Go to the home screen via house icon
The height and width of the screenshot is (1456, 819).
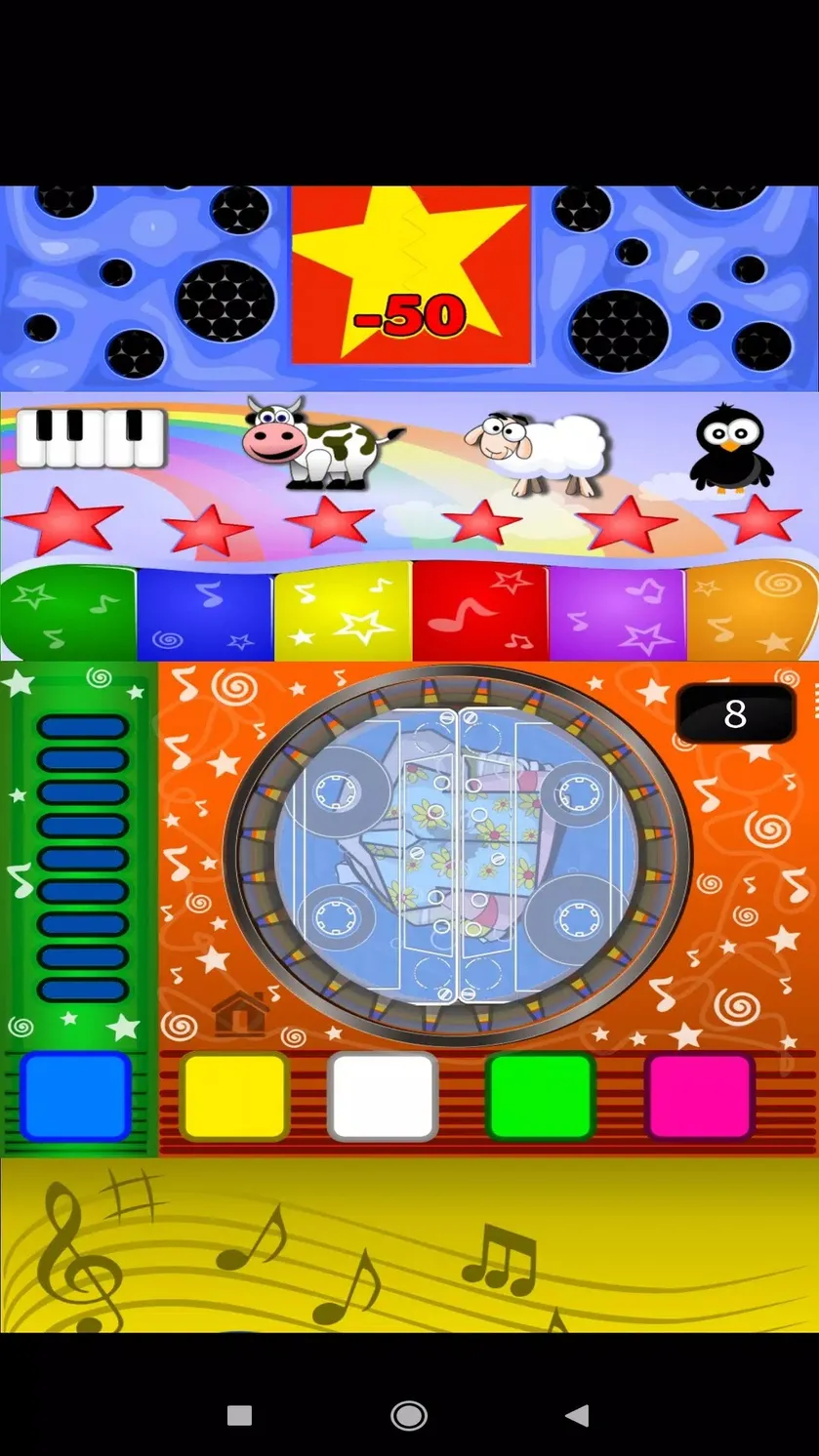click(x=240, y=1014)
